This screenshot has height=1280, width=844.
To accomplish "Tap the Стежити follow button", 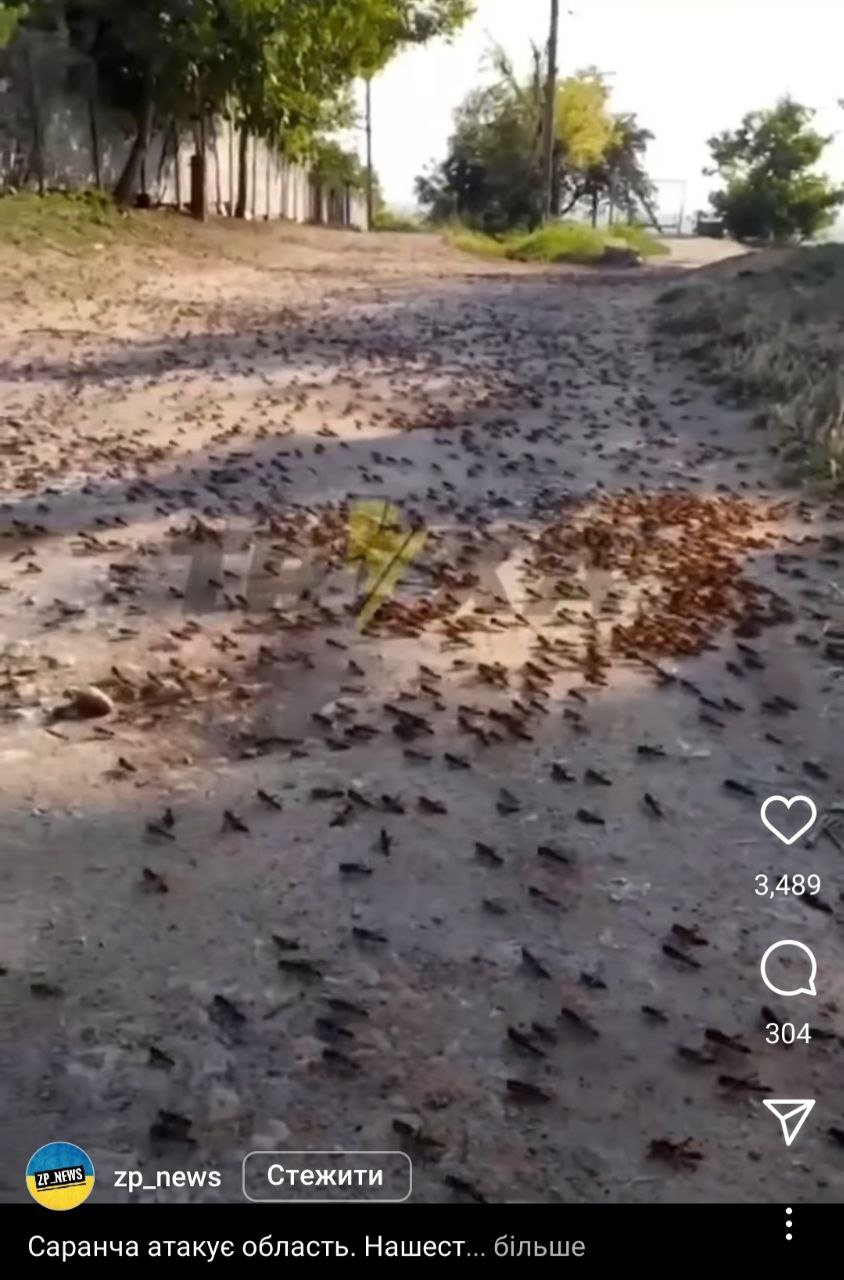I will tap(326, 1176).
